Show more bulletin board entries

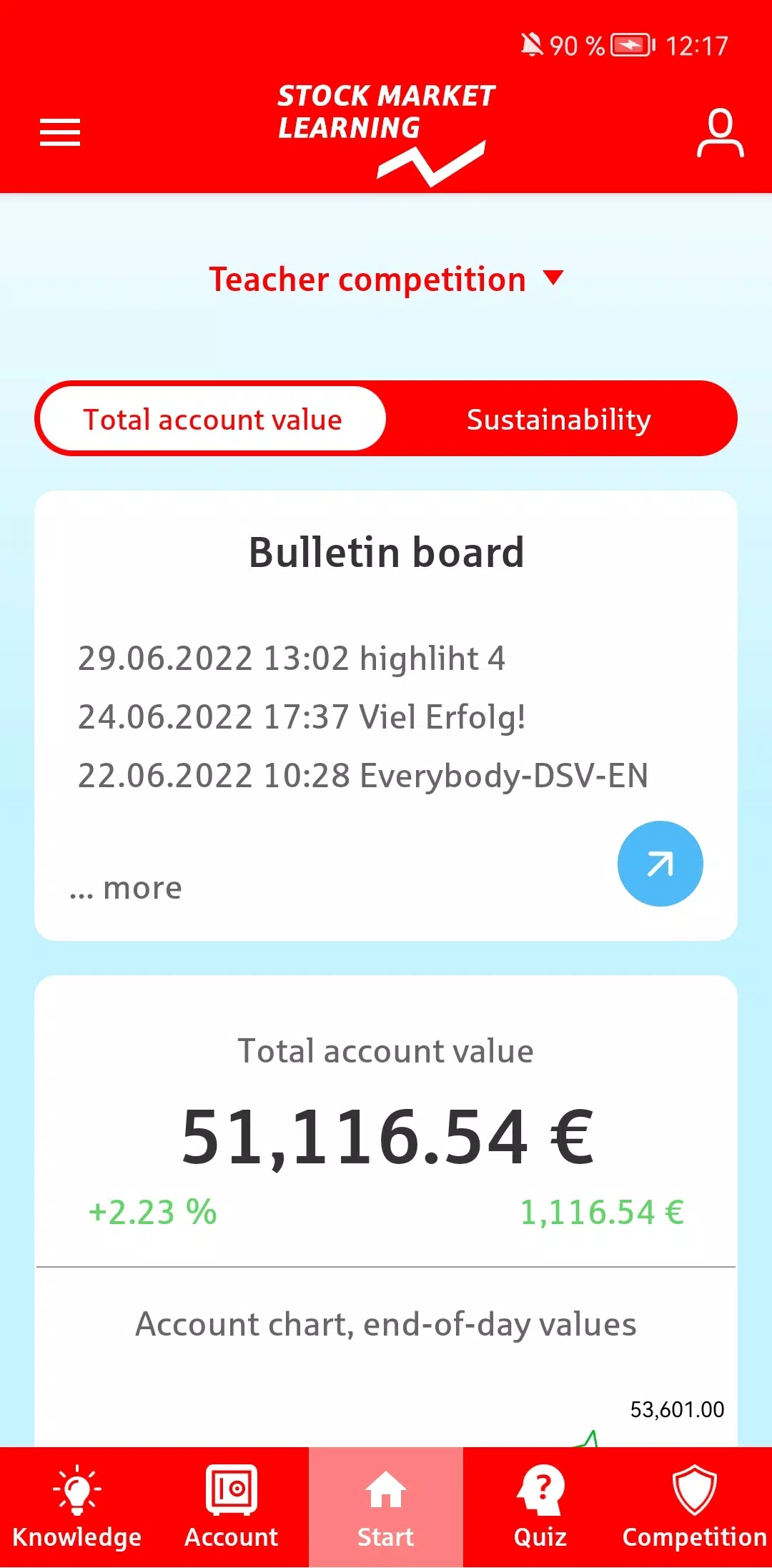pos(127,887)
